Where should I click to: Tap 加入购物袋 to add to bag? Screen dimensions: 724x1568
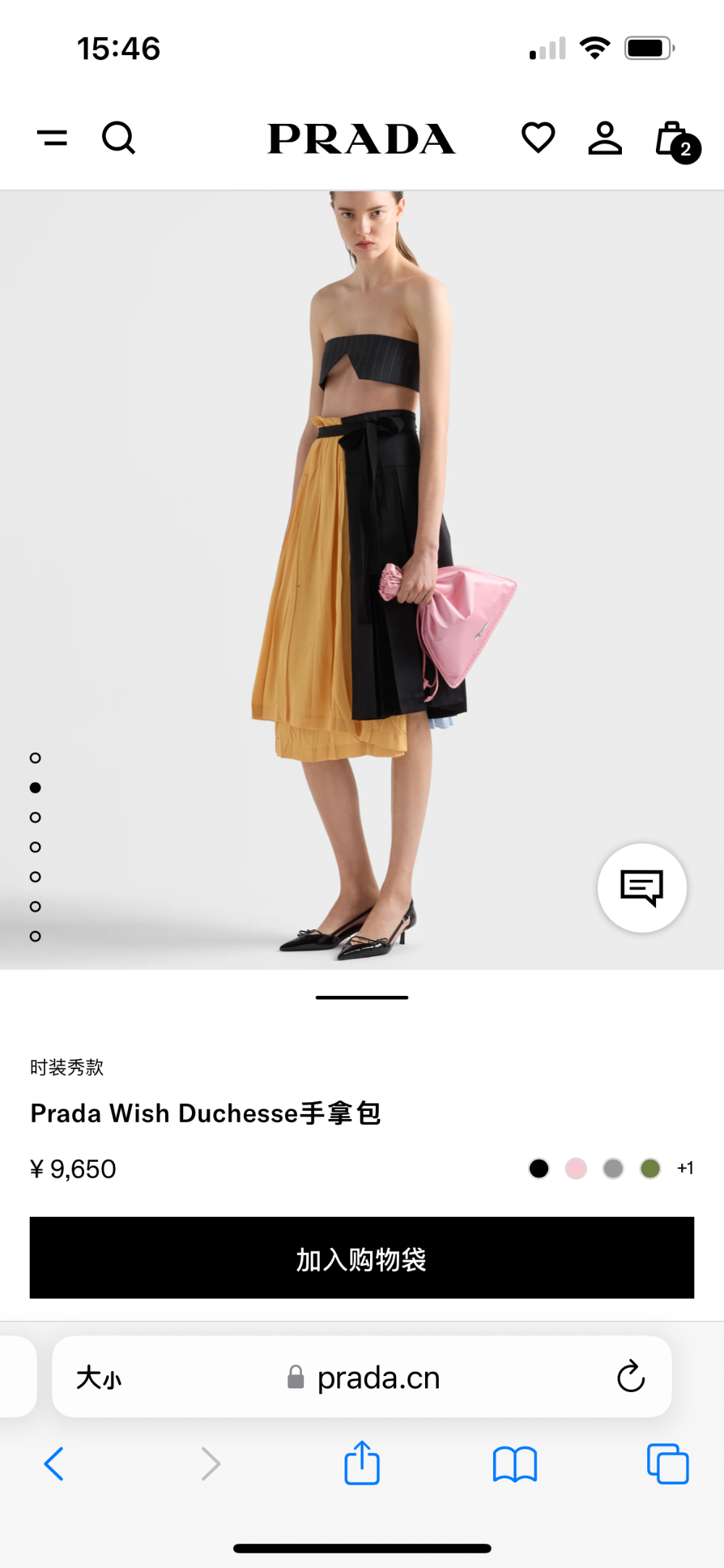pyautogui.click(x=362, y=1257)
